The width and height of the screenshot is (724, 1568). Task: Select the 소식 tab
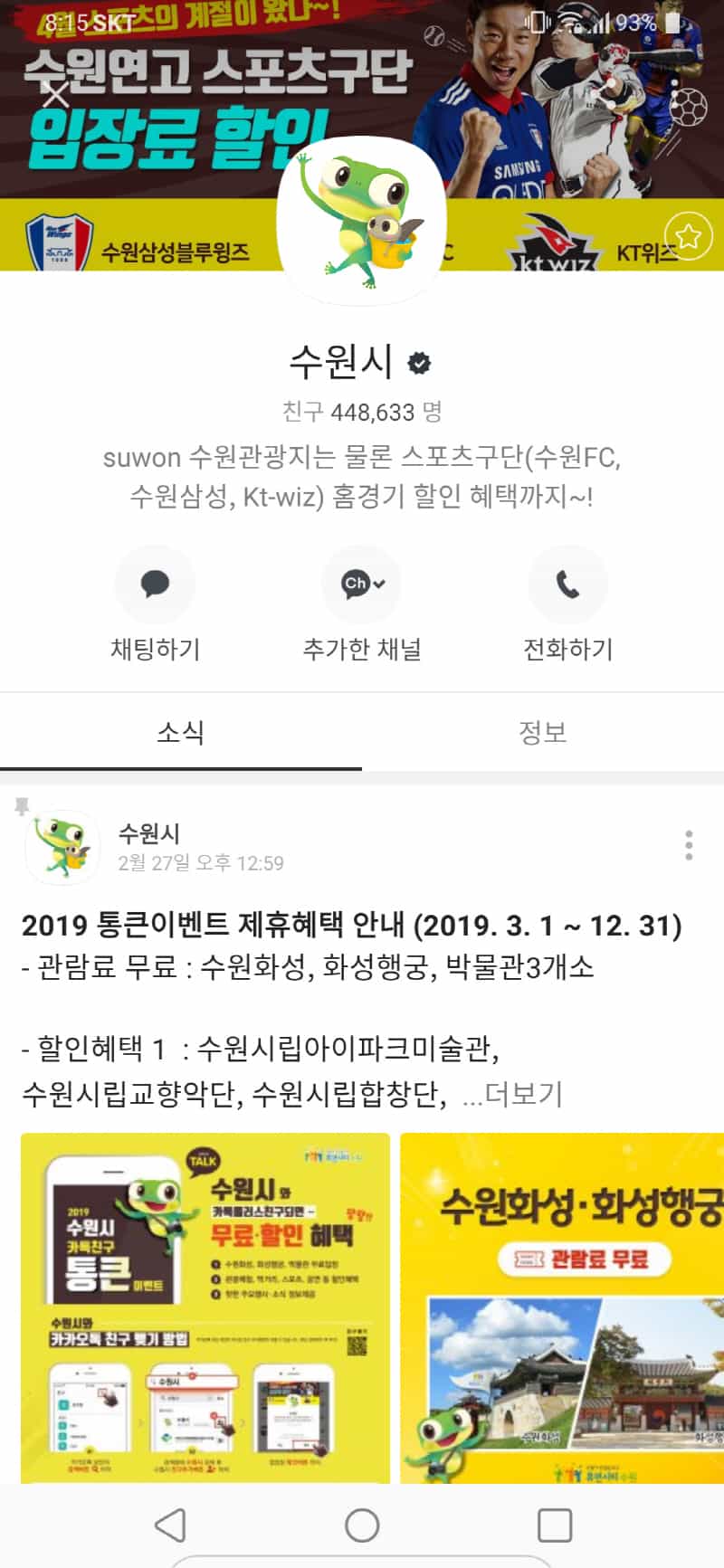pyautogui.click(x=180, y=732)
